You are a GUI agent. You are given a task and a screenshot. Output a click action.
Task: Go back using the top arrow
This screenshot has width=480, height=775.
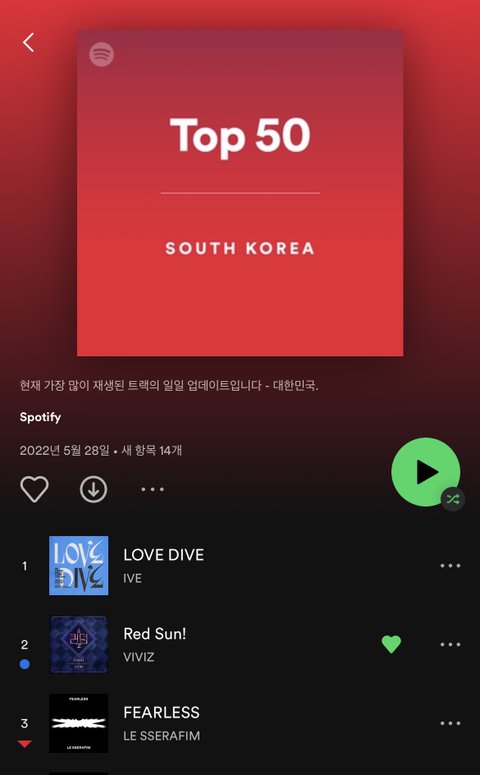pos(29,43)
